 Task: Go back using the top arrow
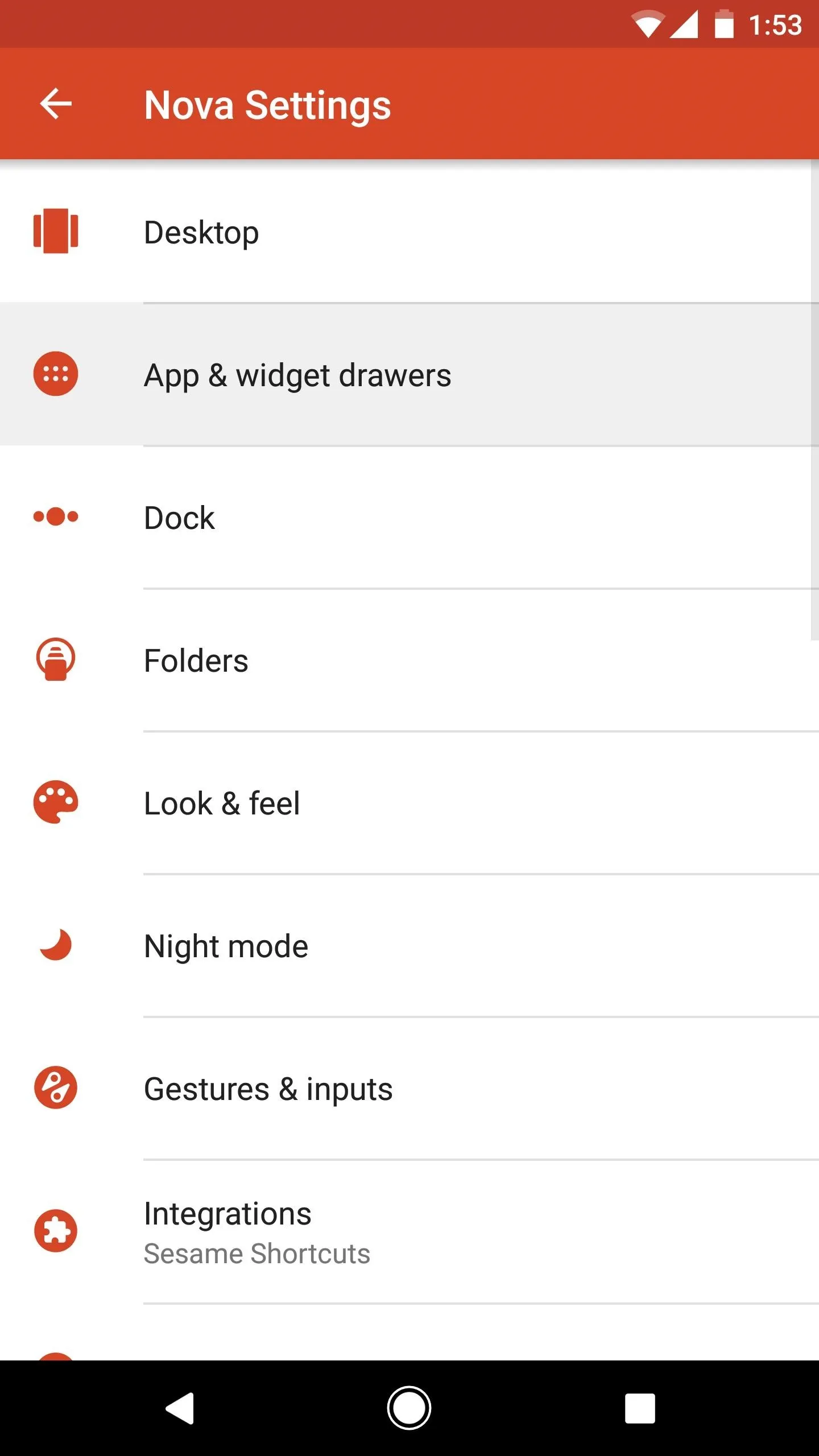(x=56, y=104)
